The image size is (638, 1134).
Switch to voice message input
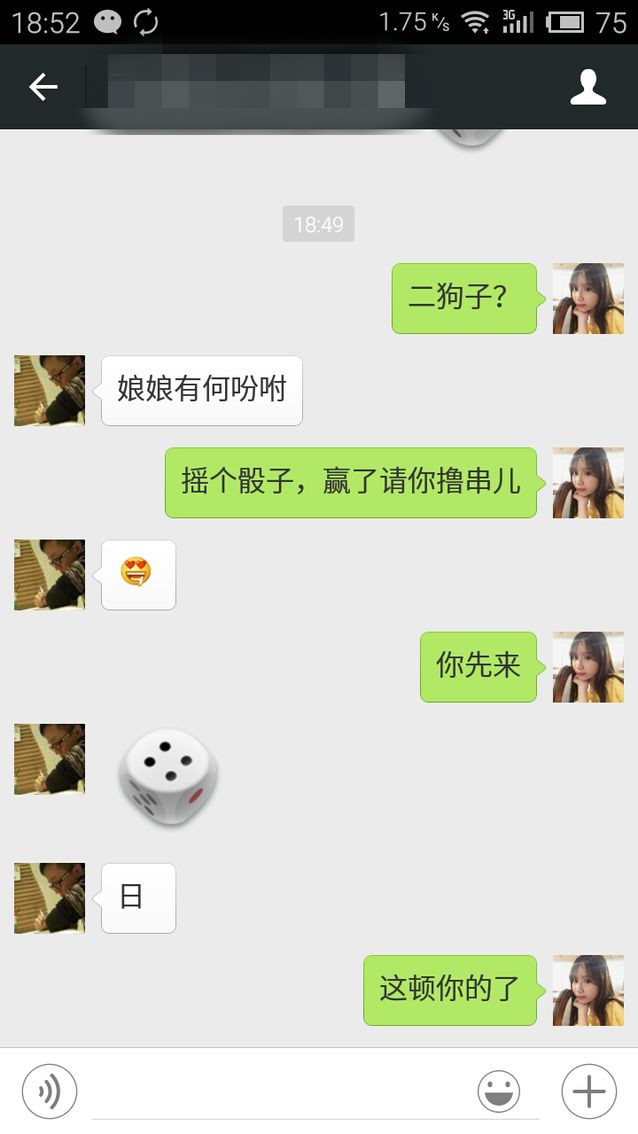click(x=49, y=1091)
